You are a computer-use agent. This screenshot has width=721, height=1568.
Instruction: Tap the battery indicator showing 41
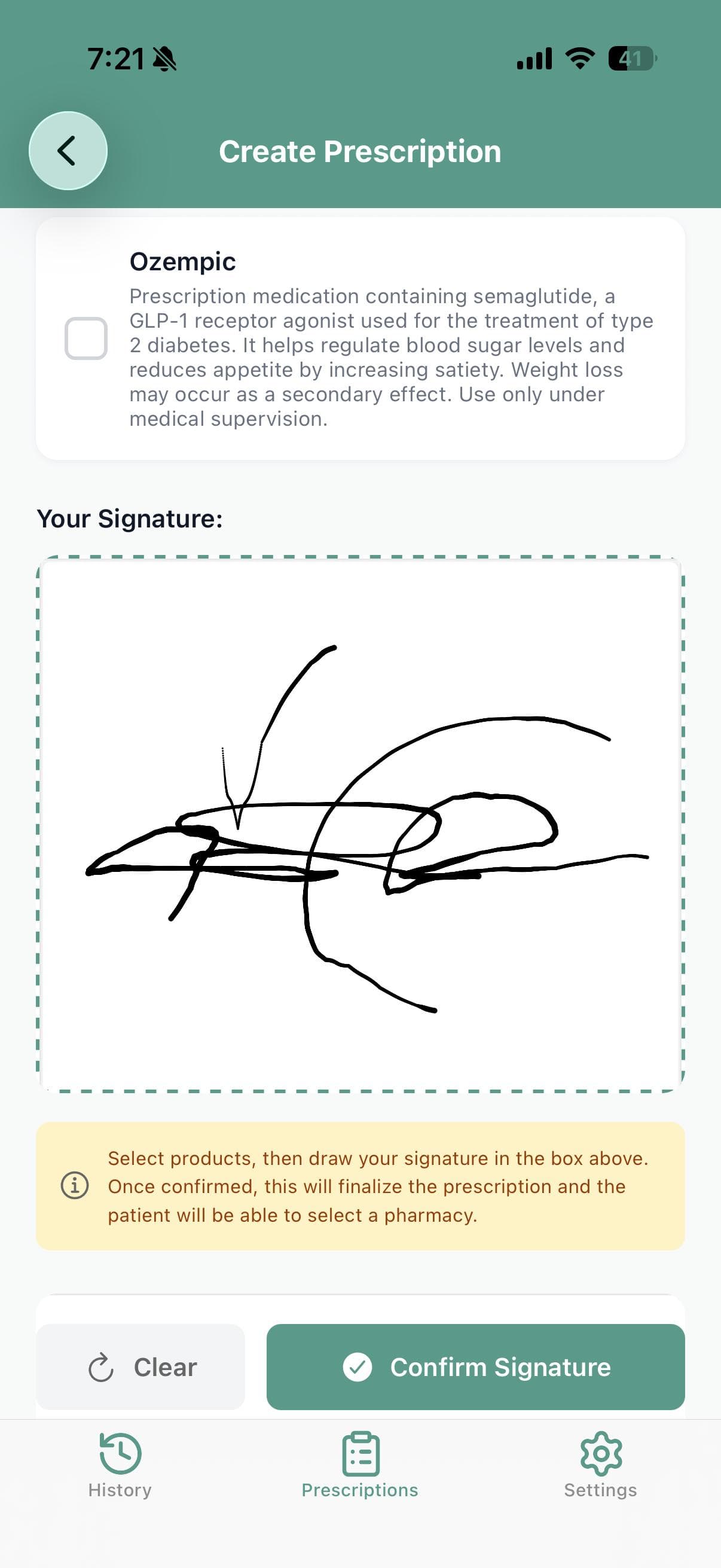point(630,58)
